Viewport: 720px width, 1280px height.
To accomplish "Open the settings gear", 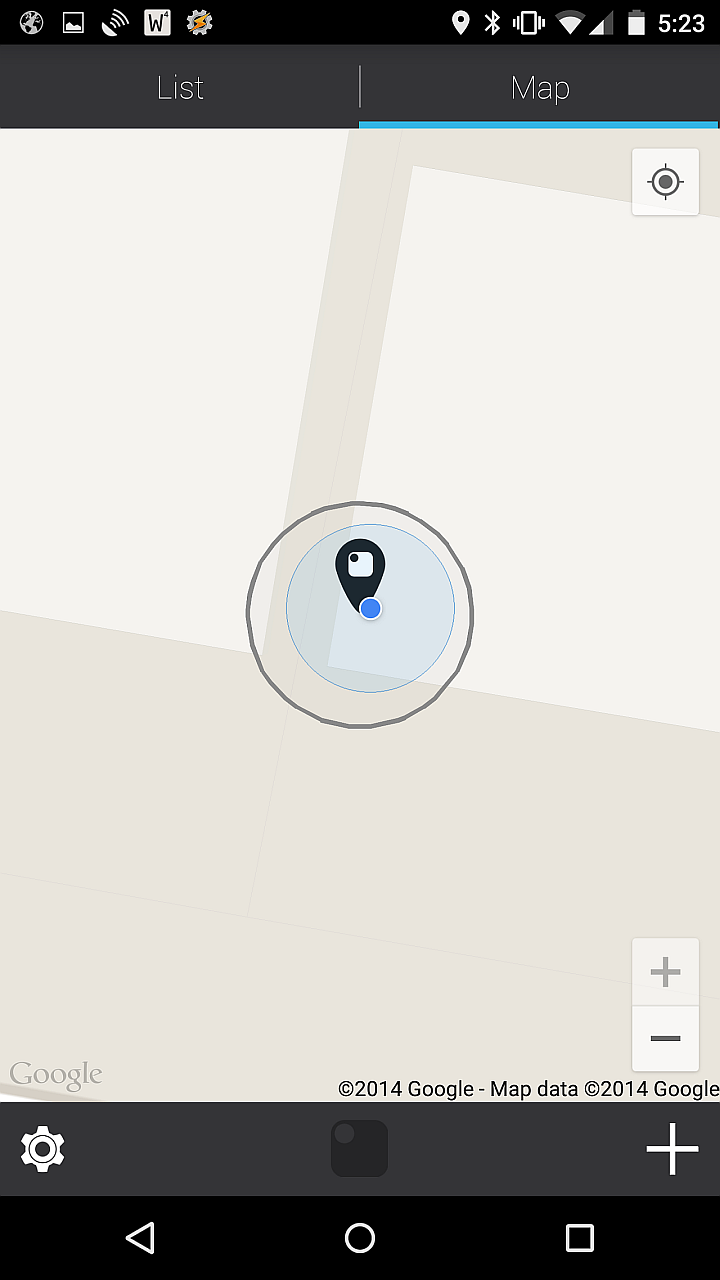I will pos(43,1149).
